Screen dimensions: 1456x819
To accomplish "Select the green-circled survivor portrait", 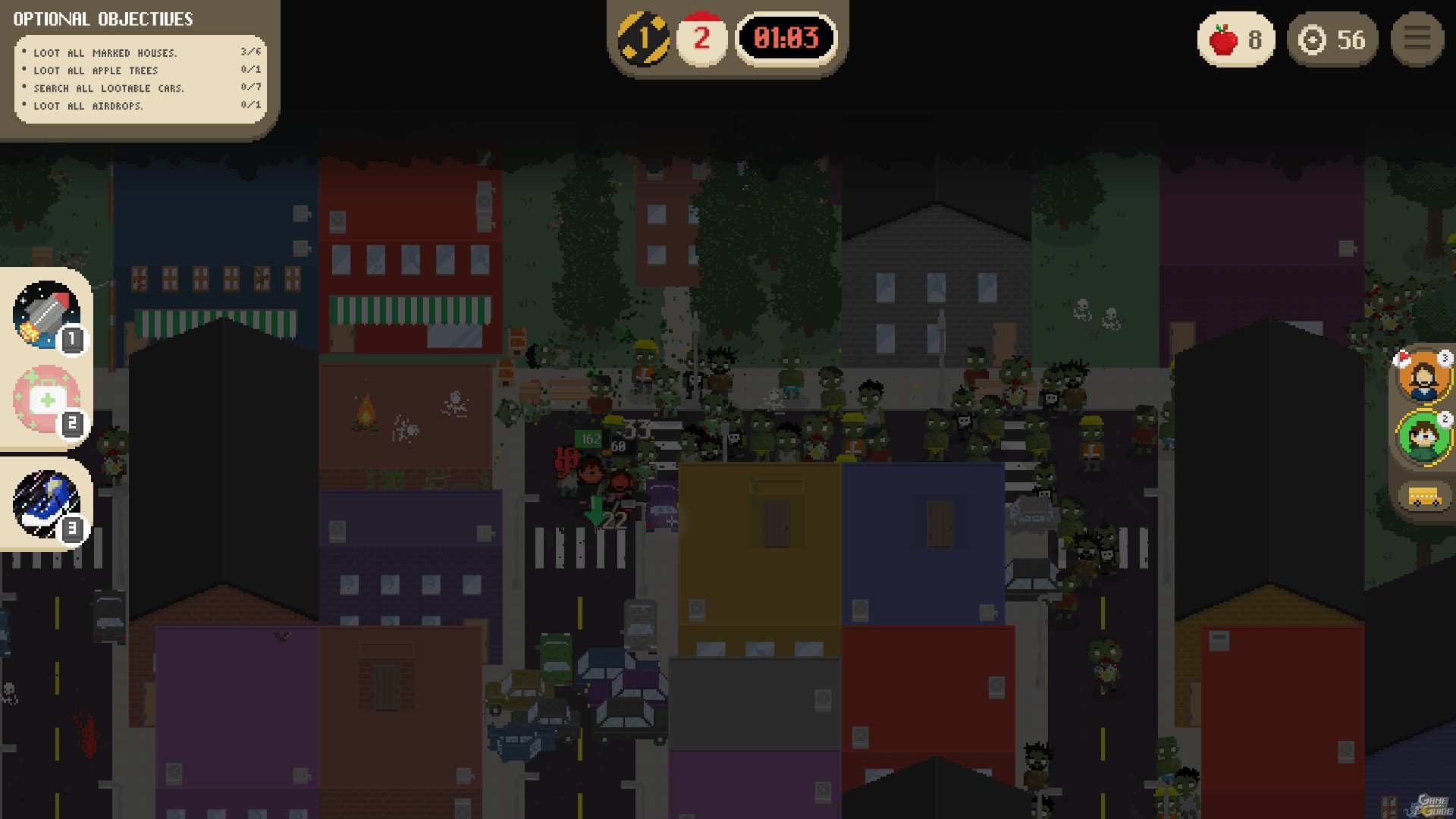I will [1424, 436].
